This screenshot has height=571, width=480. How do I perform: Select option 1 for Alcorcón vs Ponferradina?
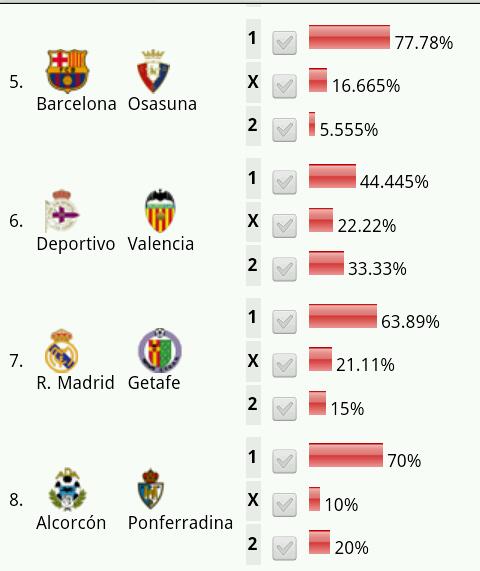point(284,461)
